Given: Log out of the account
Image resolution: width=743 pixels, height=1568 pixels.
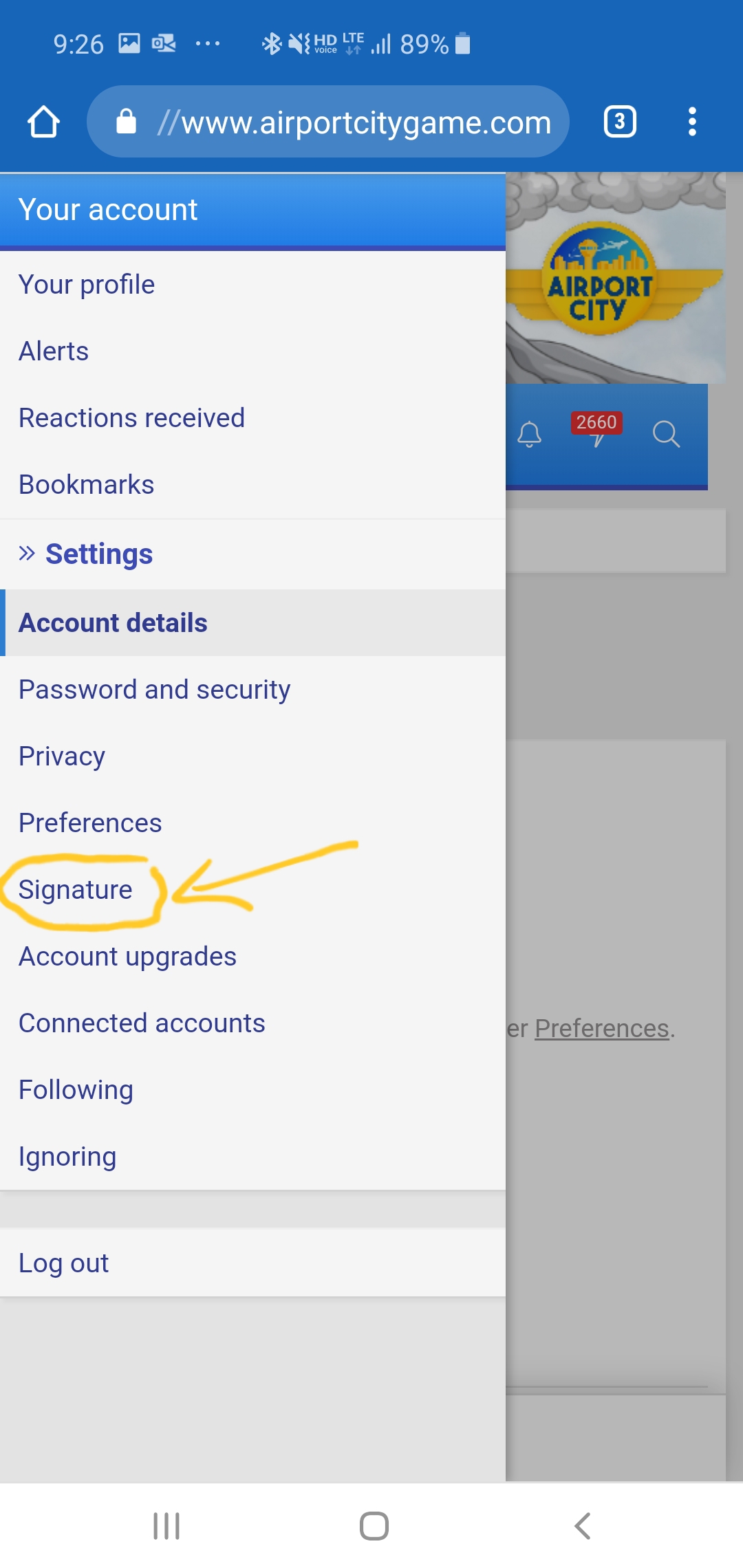Looking at the screenshot, I should tap(63, 1263).
